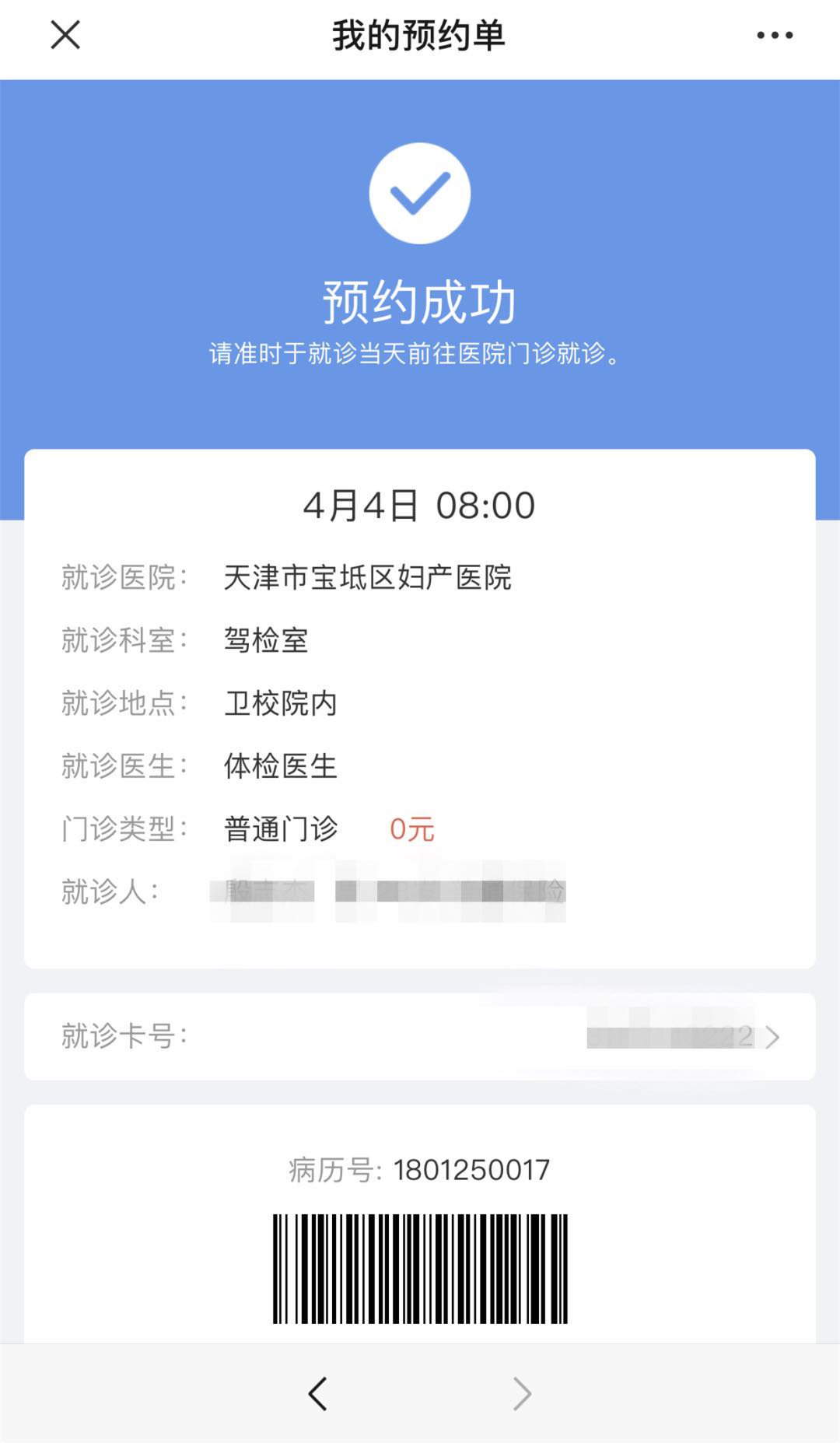Go forward to the next web page
This screenshot has height=1443, width=840.
tap(523, 1394)
